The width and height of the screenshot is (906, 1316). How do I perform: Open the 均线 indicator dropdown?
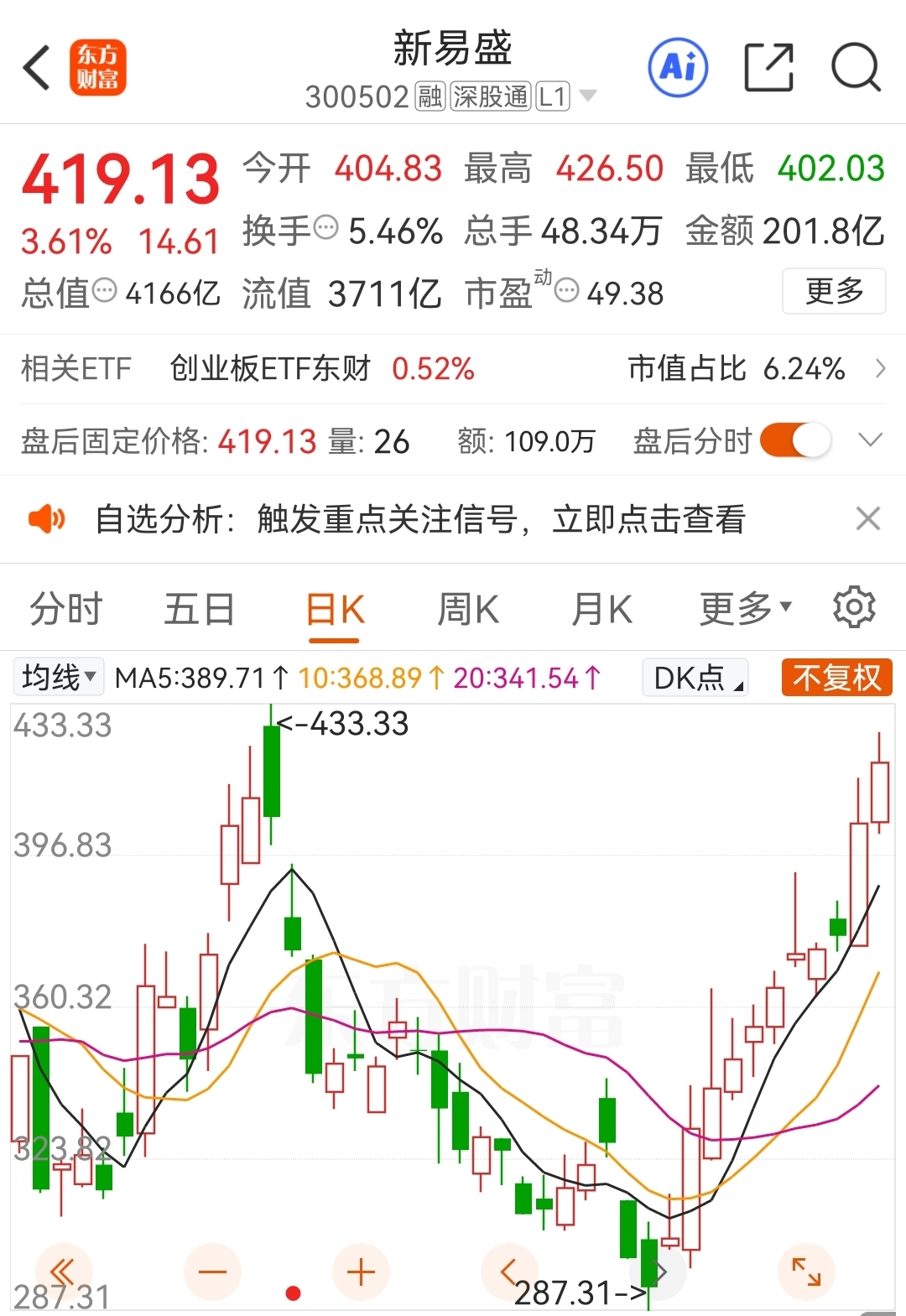point(58,677)
